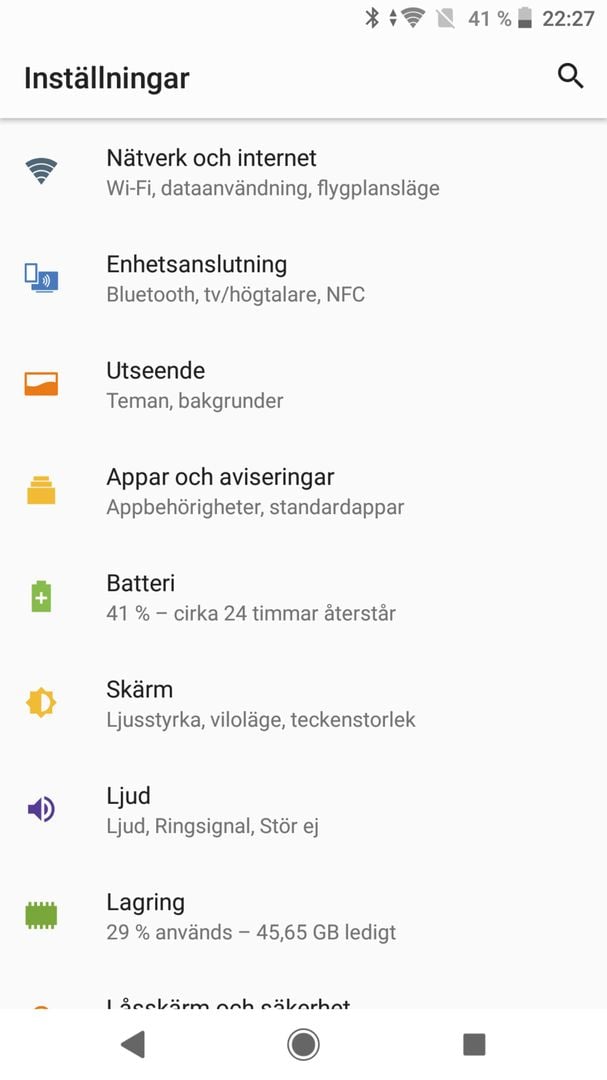Go to Utseende settings
The height and width of the screenshot is (1080, 607).
303,384
